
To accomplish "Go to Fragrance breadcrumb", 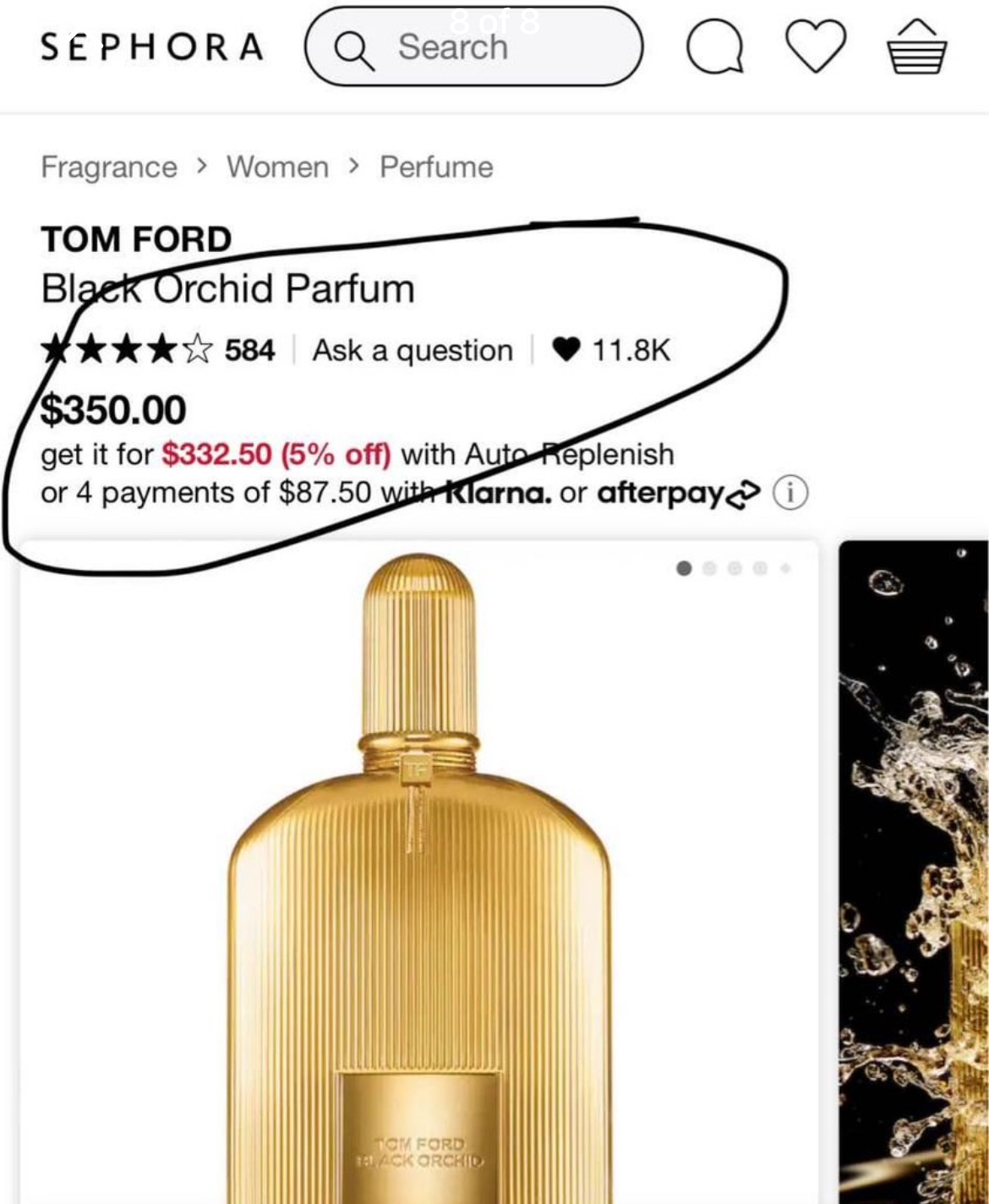I will coord(109,167).
